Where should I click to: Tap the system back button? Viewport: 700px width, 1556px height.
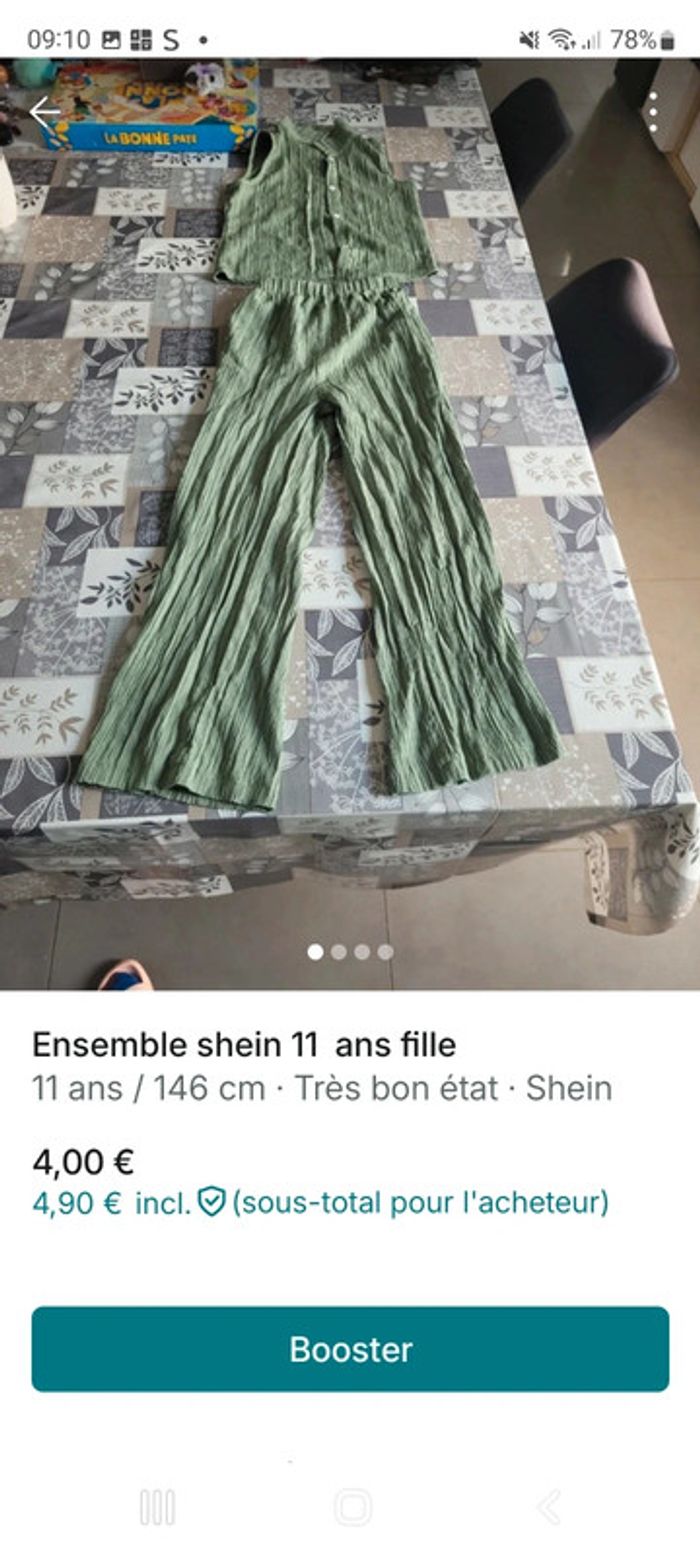click(549, 1506)
